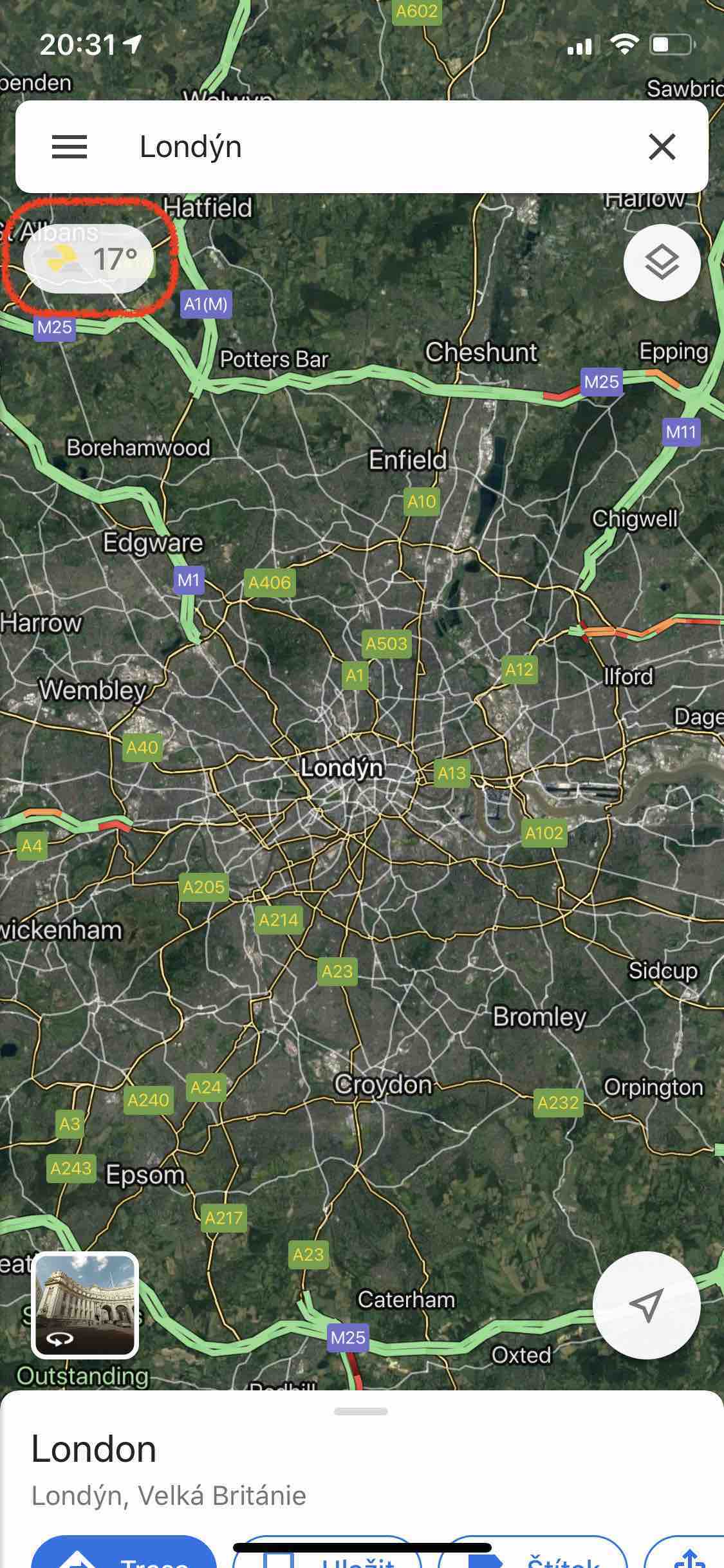Center map on my location

(646, 1305)
